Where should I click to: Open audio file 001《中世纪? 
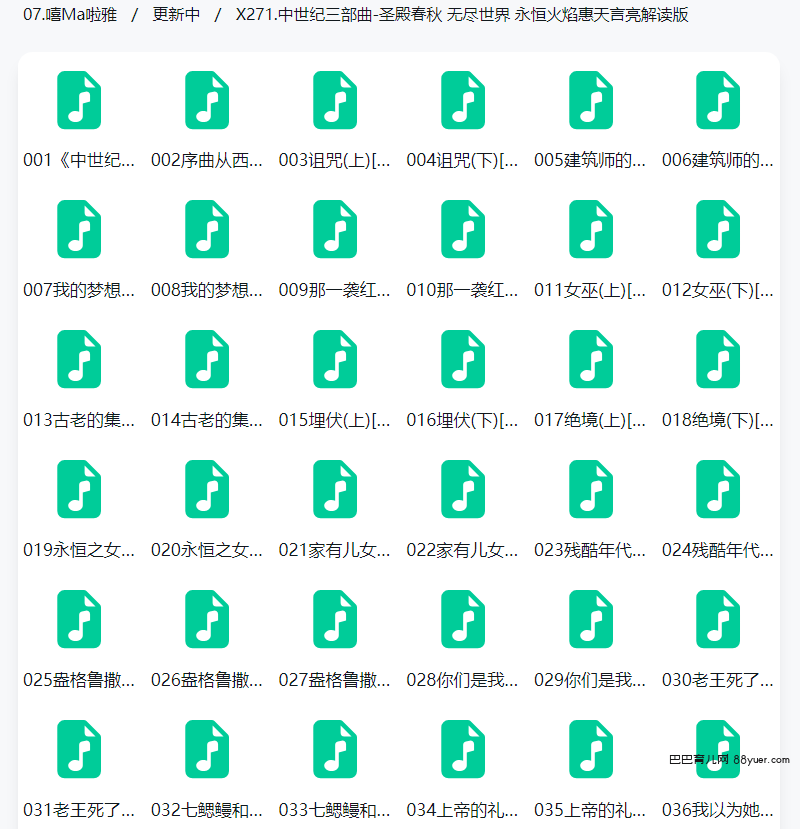[x=79, y=101]
